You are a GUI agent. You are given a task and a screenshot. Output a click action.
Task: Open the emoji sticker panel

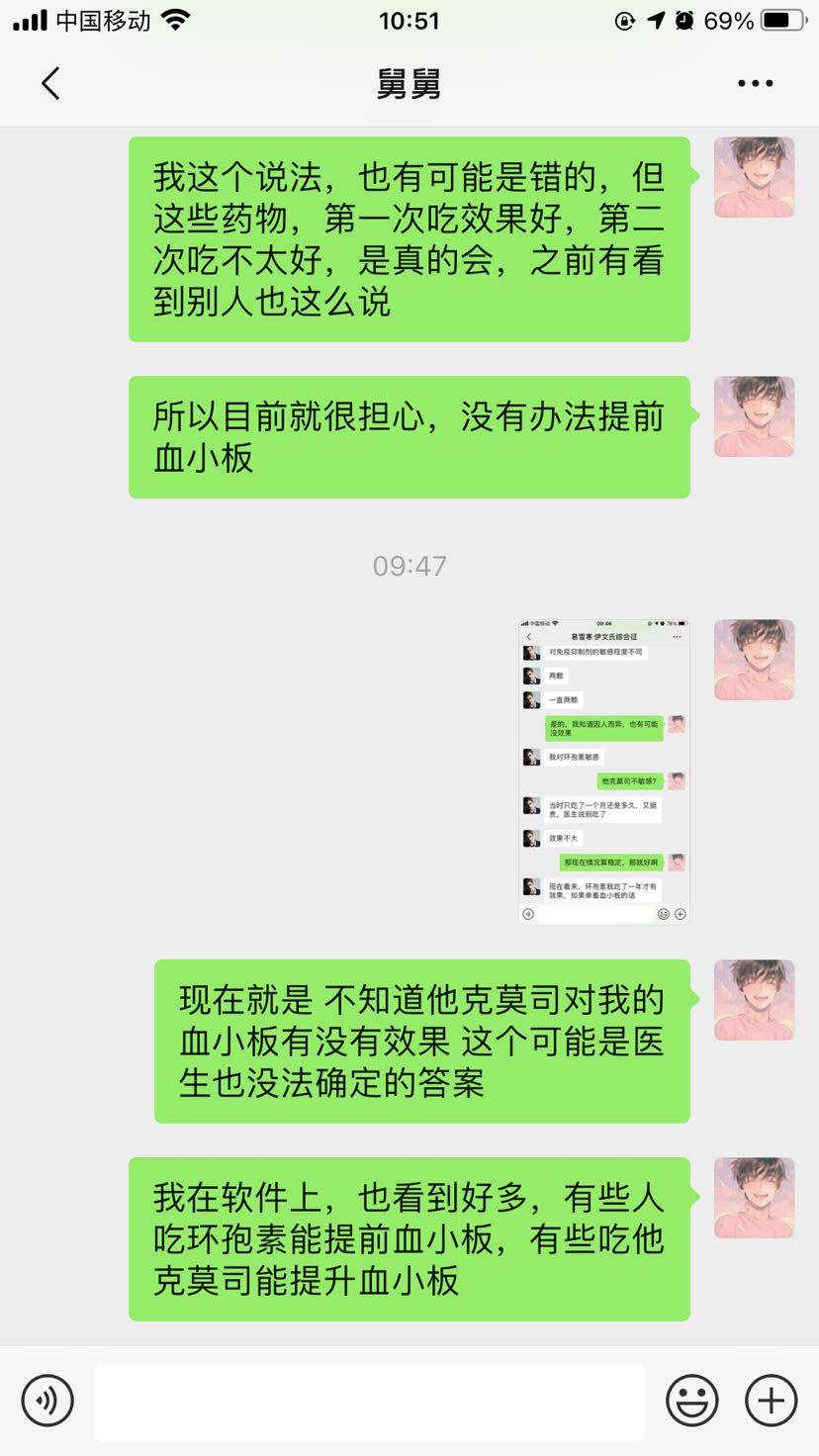click(x=691, y=1401)
